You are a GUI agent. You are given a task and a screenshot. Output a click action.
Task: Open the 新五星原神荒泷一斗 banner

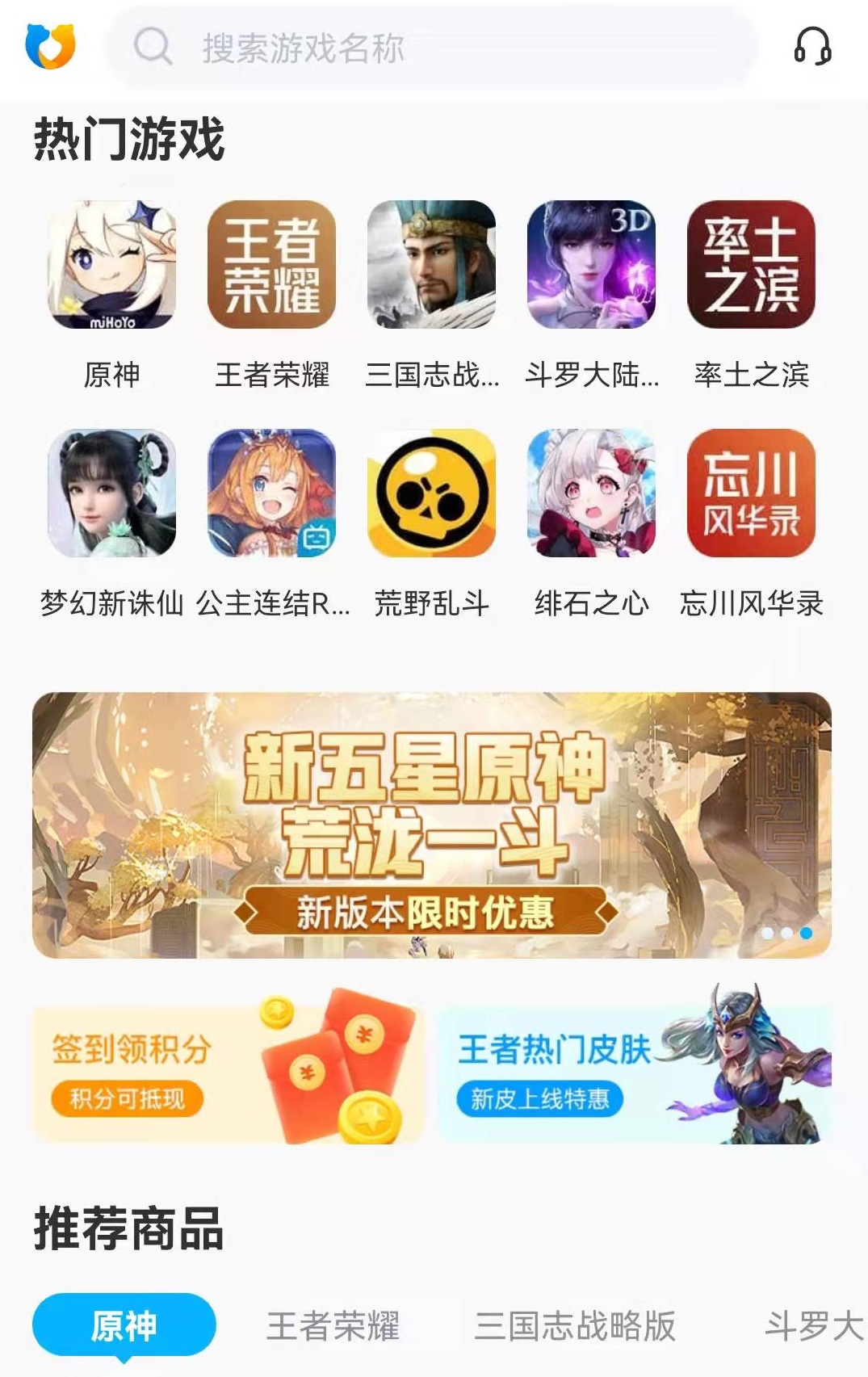click(431, 825)
